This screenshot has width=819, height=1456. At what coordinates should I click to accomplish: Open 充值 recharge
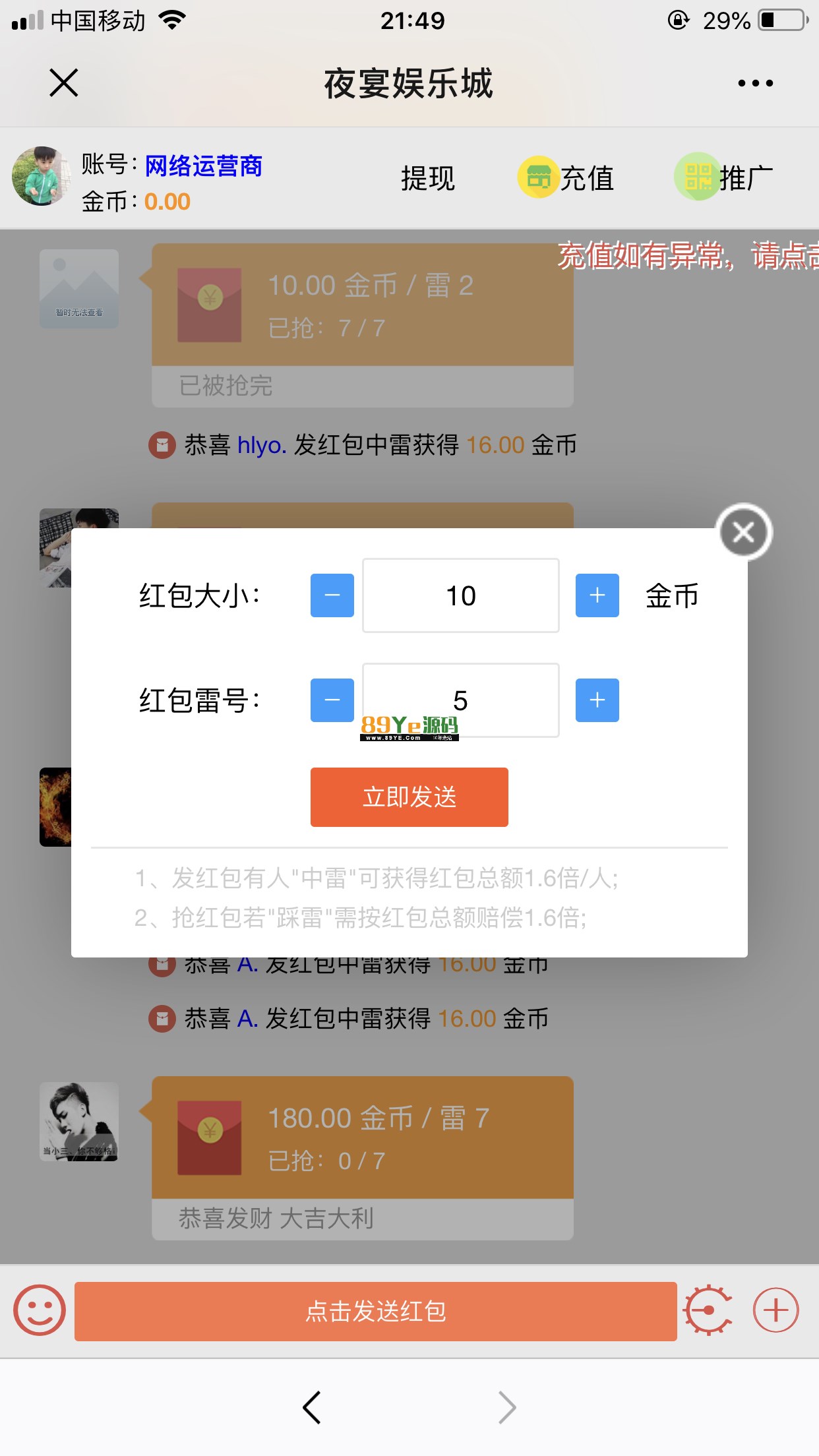(x=567, y=178)
